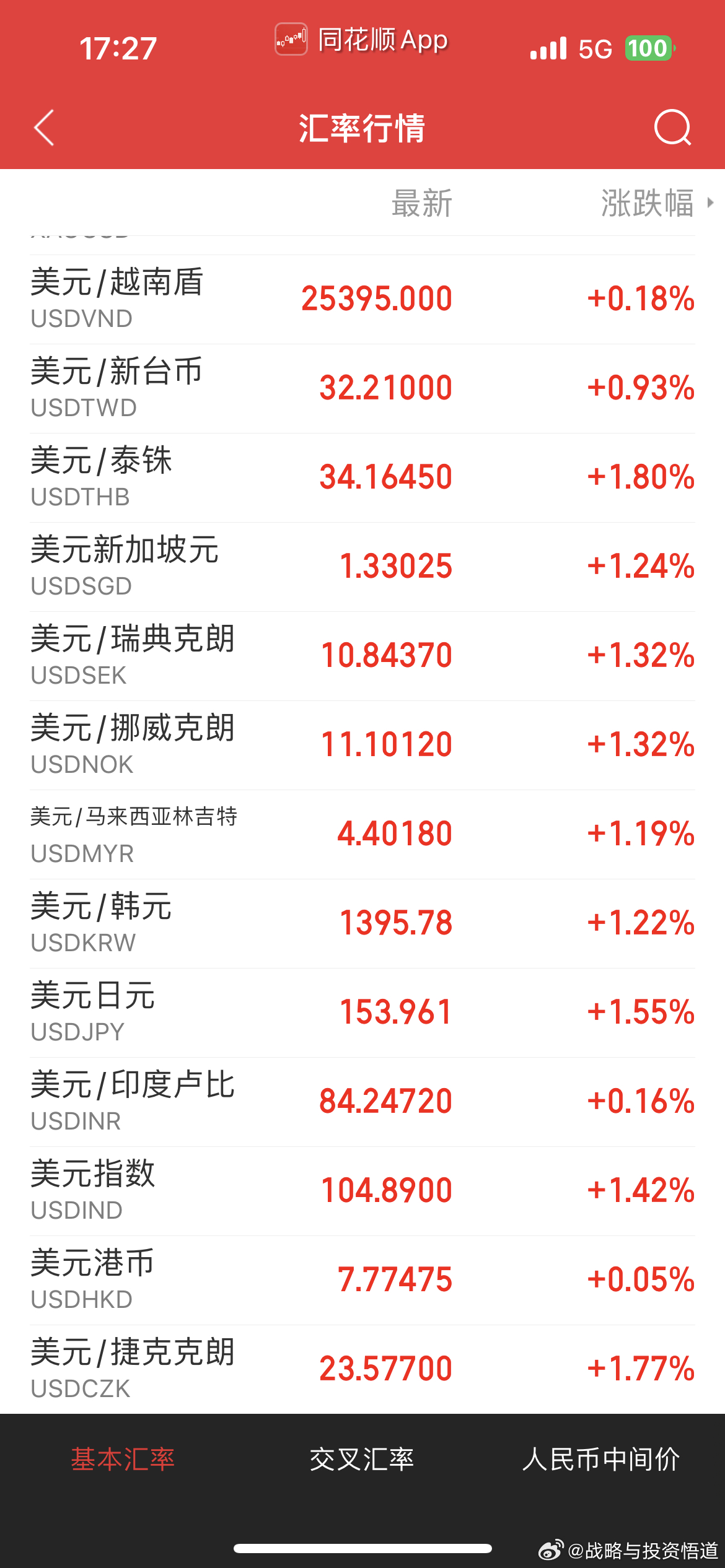Open the USDTWD 美元/新台币 row

[x=362, y=389]
